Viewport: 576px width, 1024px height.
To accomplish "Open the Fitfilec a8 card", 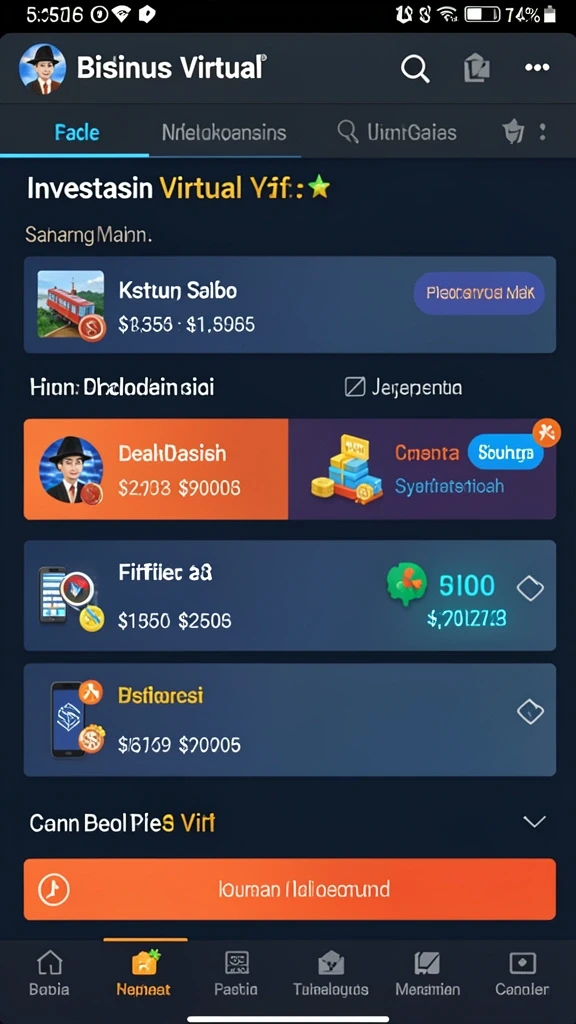I will [289, 595].
